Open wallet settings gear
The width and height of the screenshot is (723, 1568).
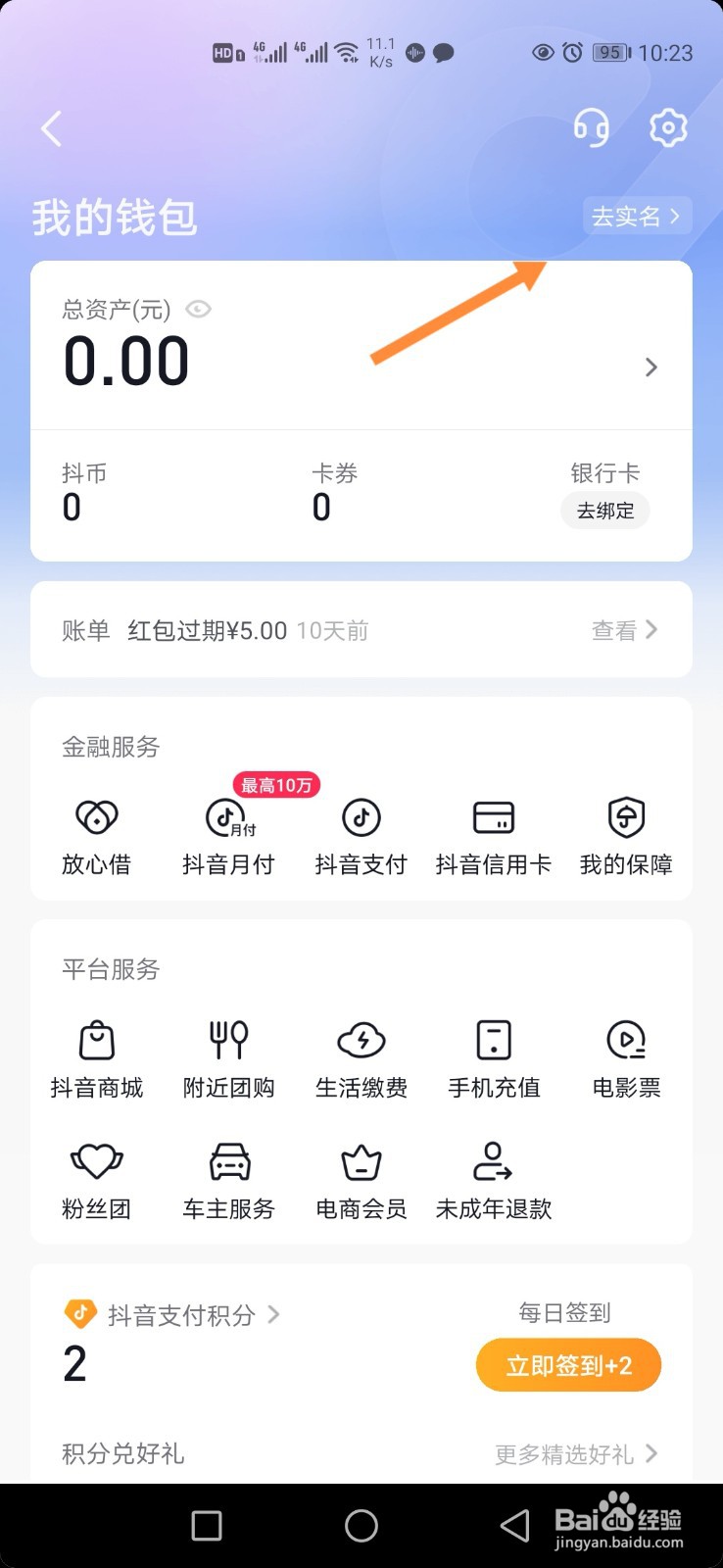pyautogui.click(x=668, y=127)
